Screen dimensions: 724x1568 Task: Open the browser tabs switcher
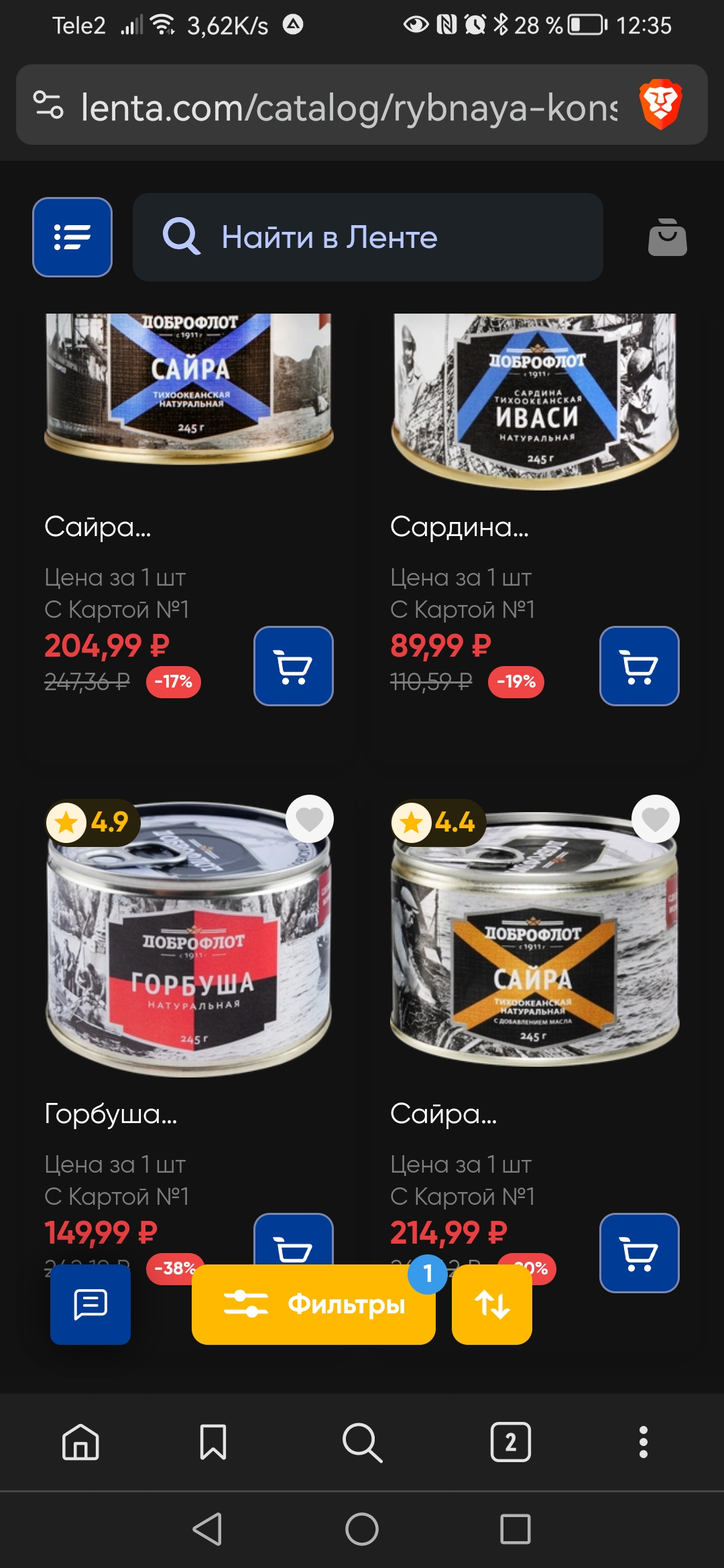[x=510, y=1442]
